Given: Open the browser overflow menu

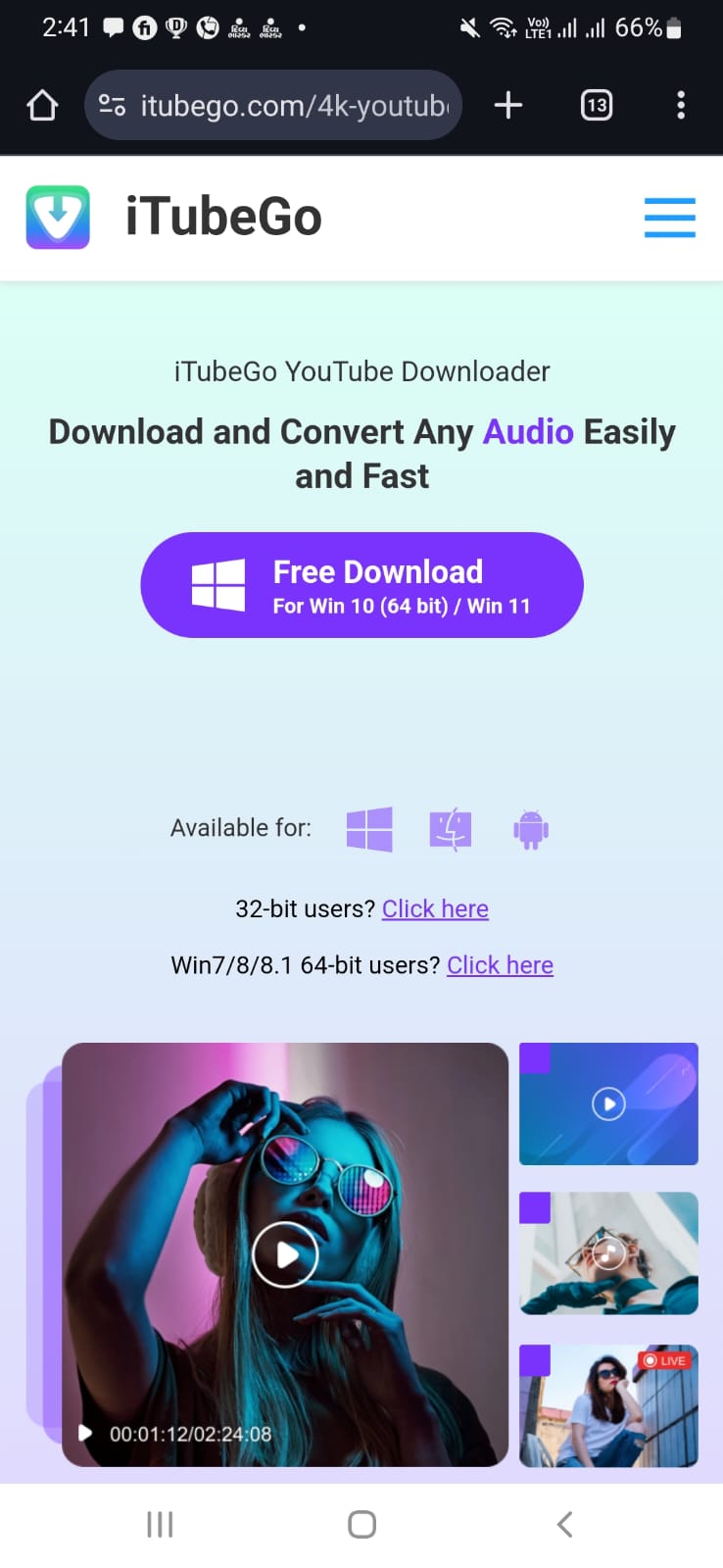Looking at the screenshot, I should pos(680,105).
